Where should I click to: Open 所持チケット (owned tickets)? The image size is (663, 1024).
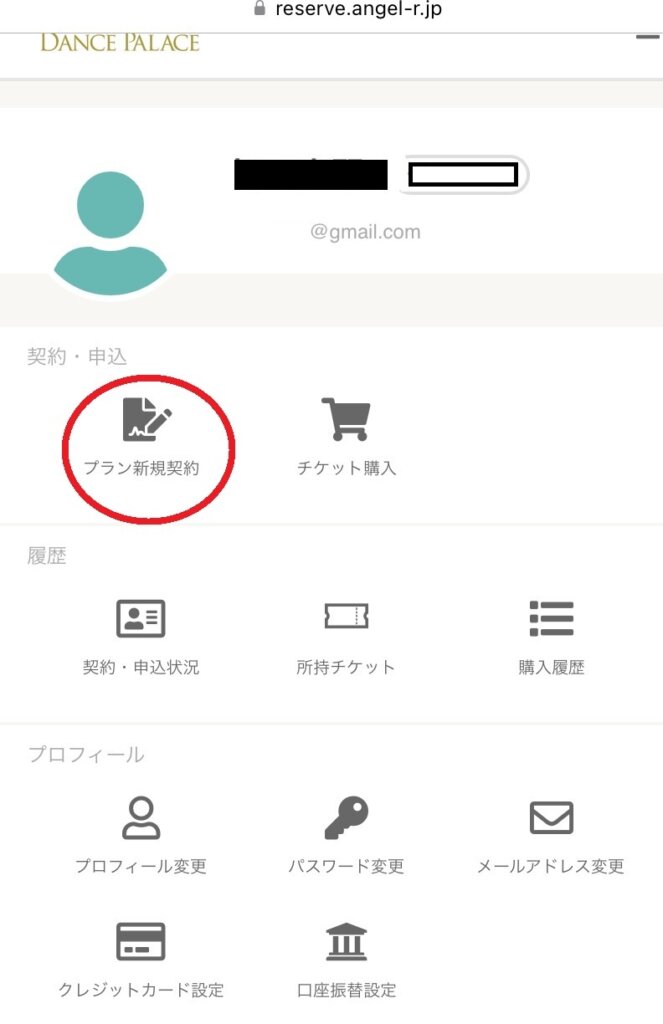pyautogui.click(x=346, y=637)
